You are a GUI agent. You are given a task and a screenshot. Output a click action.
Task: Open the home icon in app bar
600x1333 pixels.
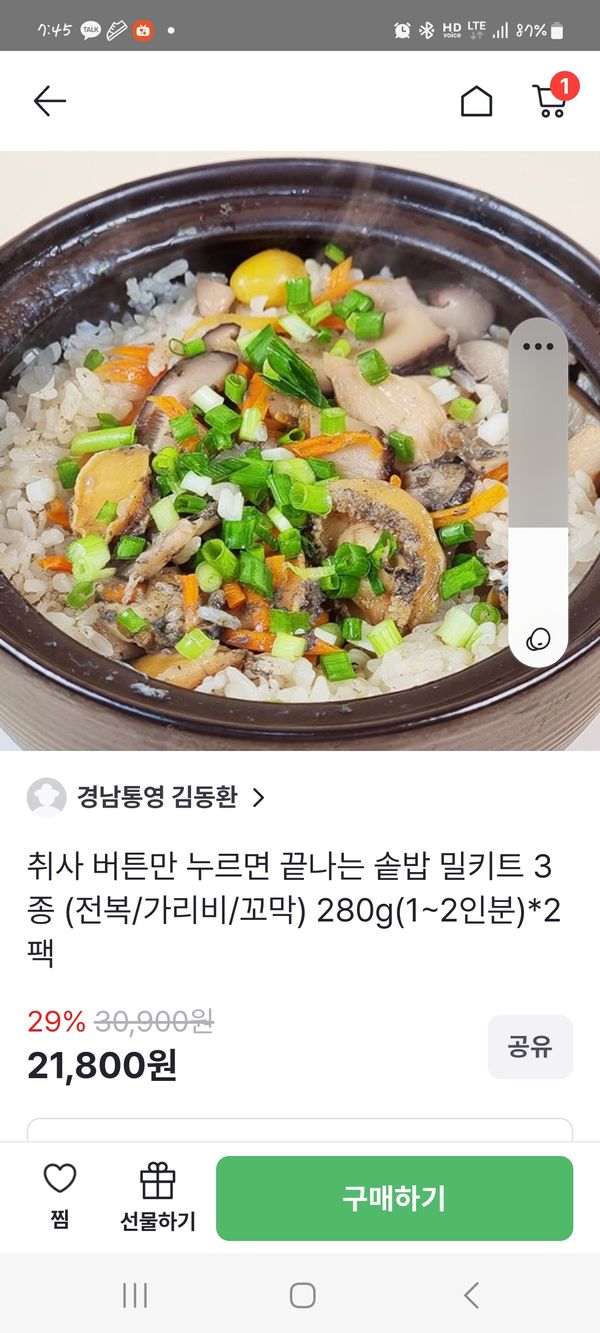pos(476,101)
